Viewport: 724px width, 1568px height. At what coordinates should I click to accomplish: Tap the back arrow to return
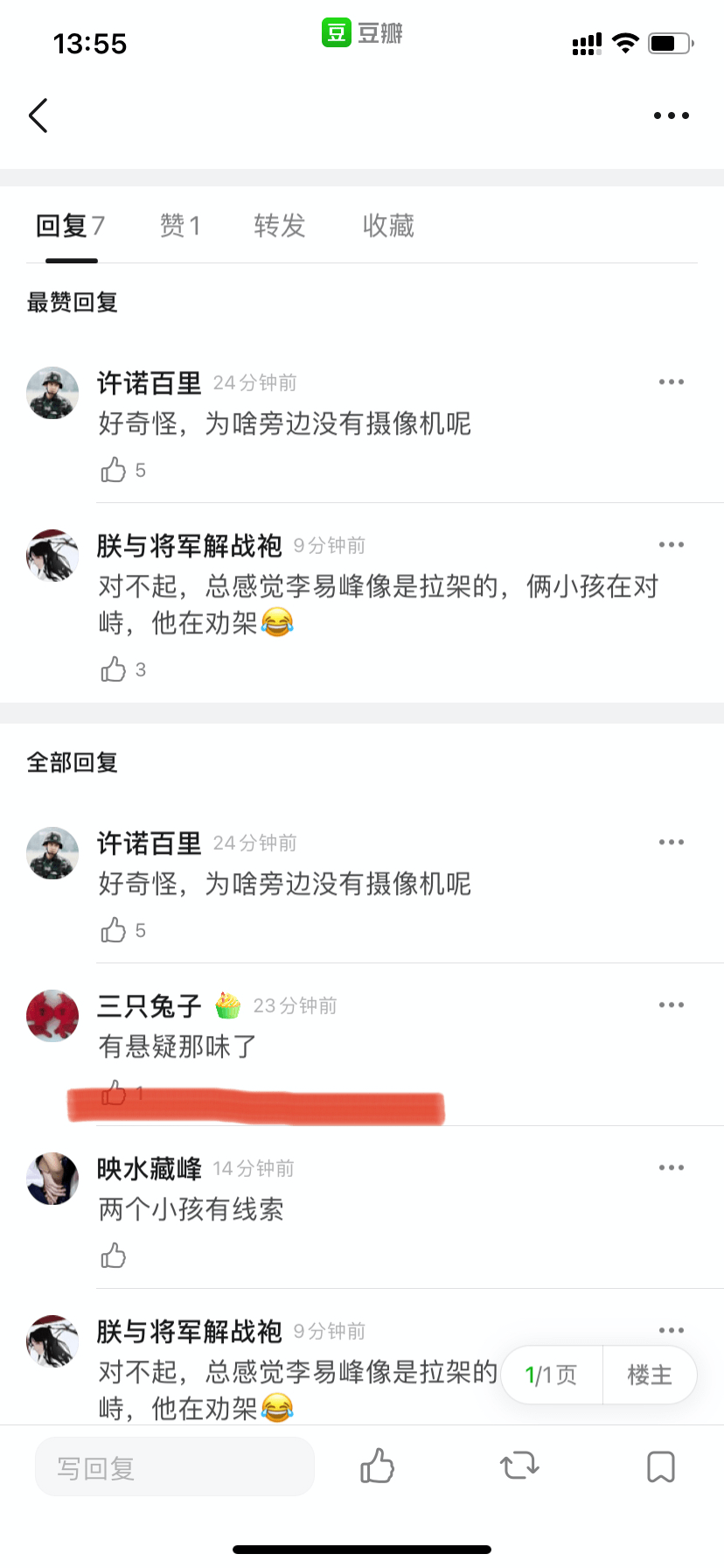(x=38, y=115)
